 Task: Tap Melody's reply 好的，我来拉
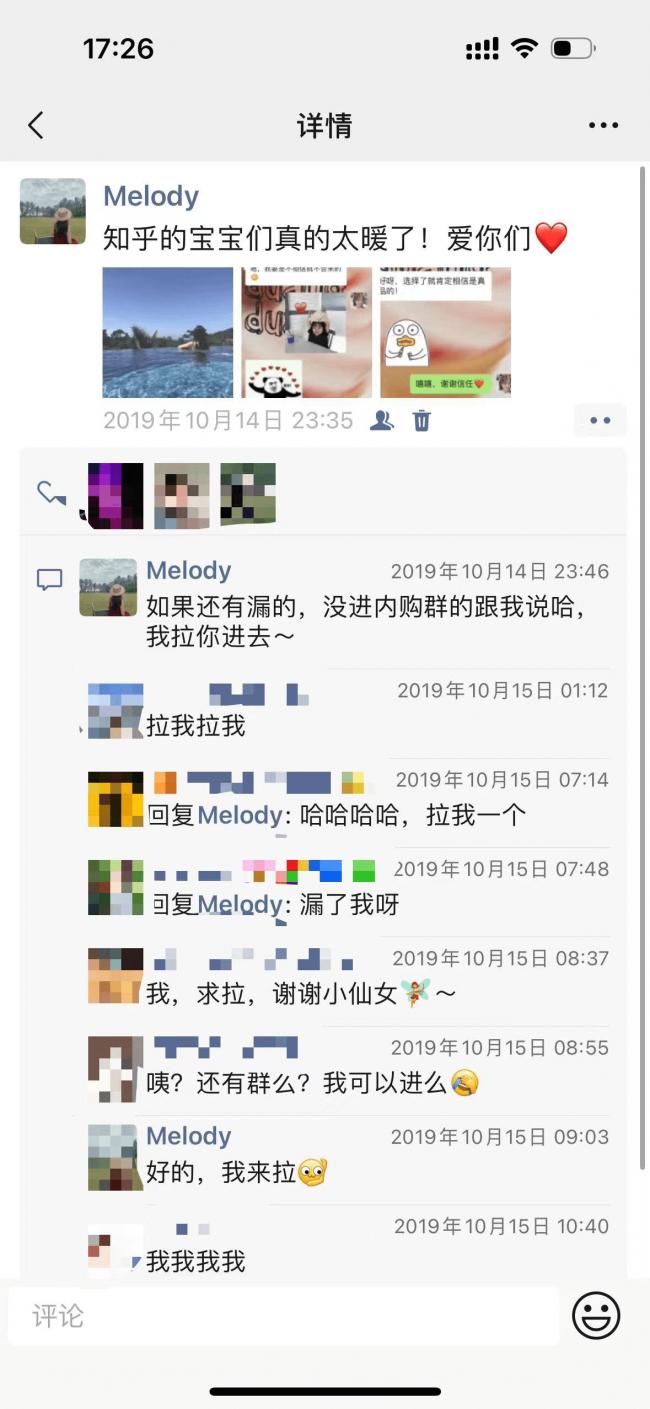pyautogui.click(x=237, y=1172)
